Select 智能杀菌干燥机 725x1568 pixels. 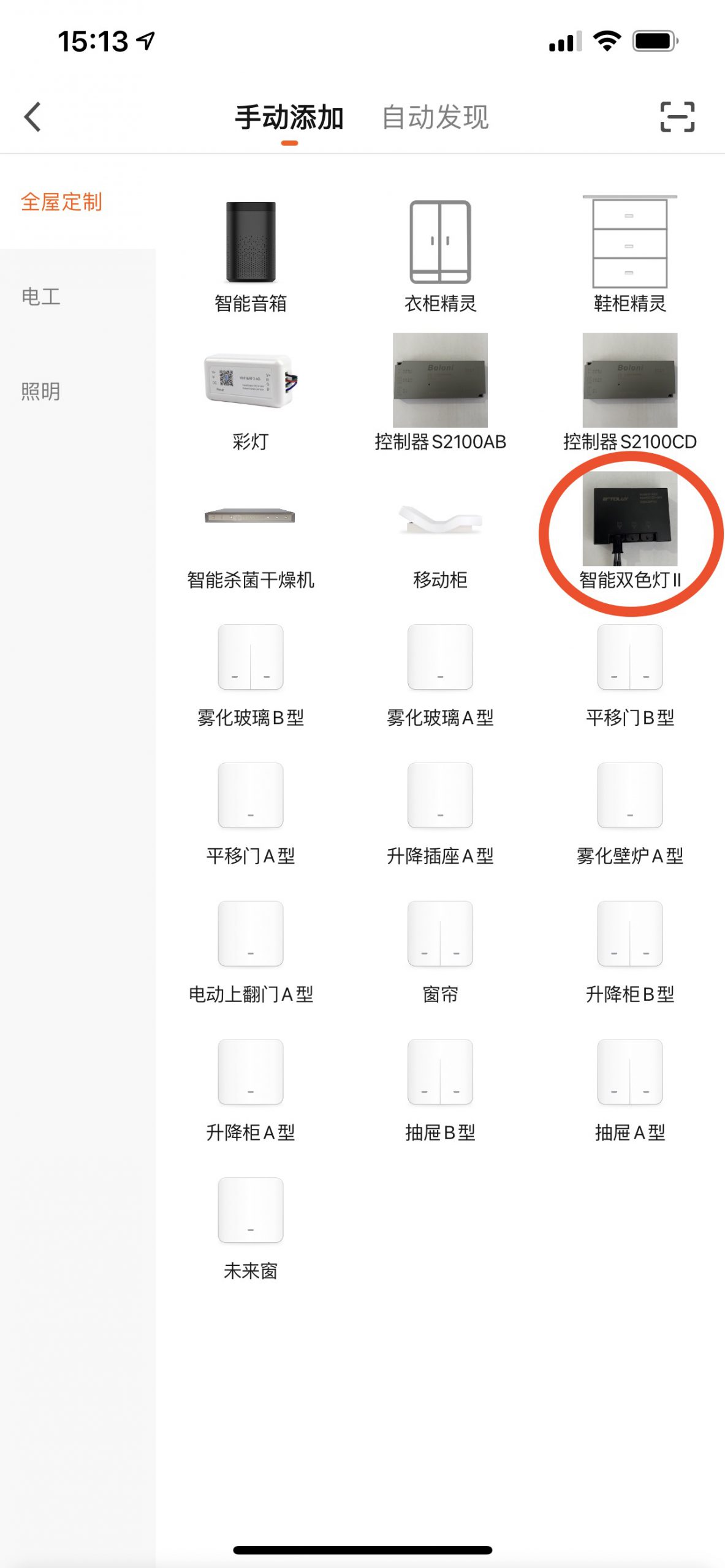coord(251,531)
